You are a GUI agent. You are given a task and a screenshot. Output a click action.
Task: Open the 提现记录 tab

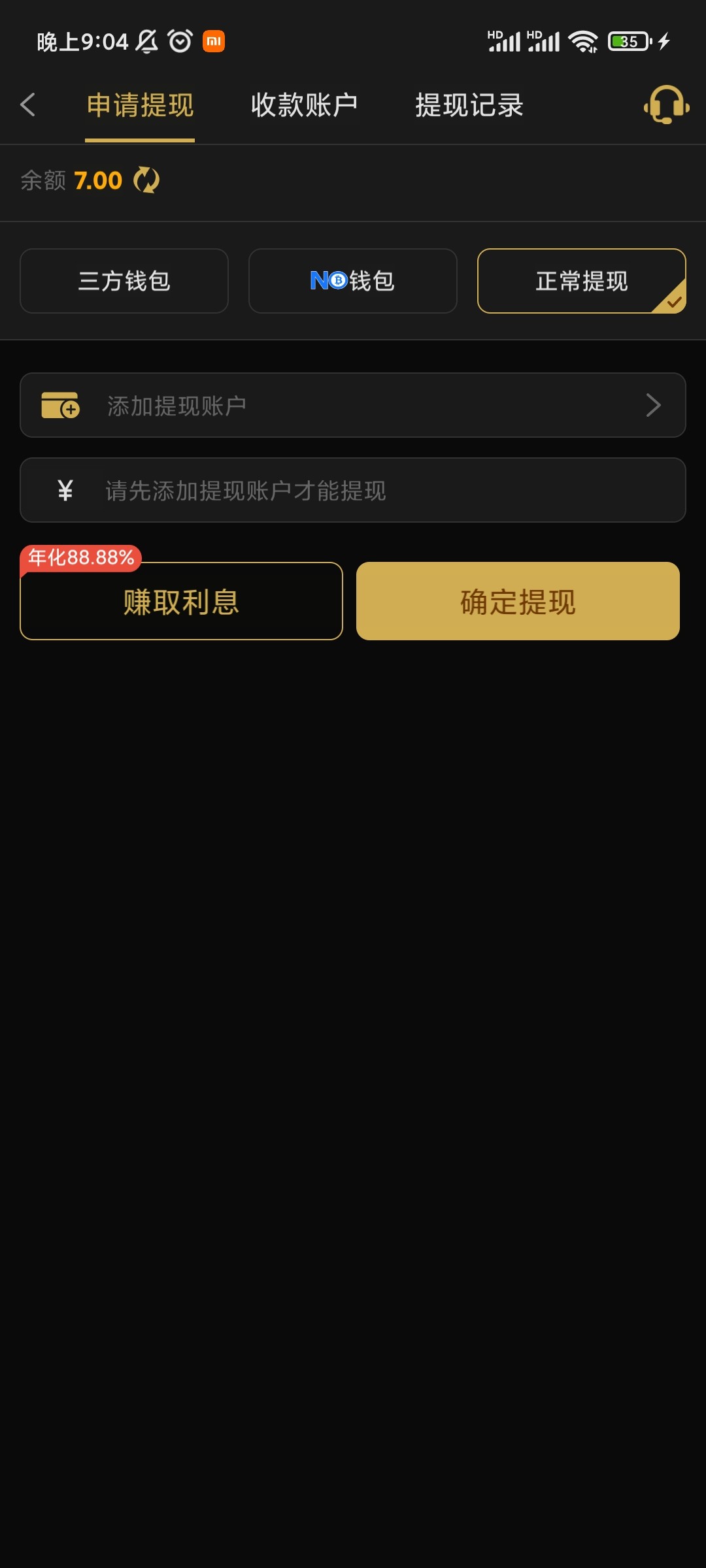pyautogui.click(x=469, y=105)
